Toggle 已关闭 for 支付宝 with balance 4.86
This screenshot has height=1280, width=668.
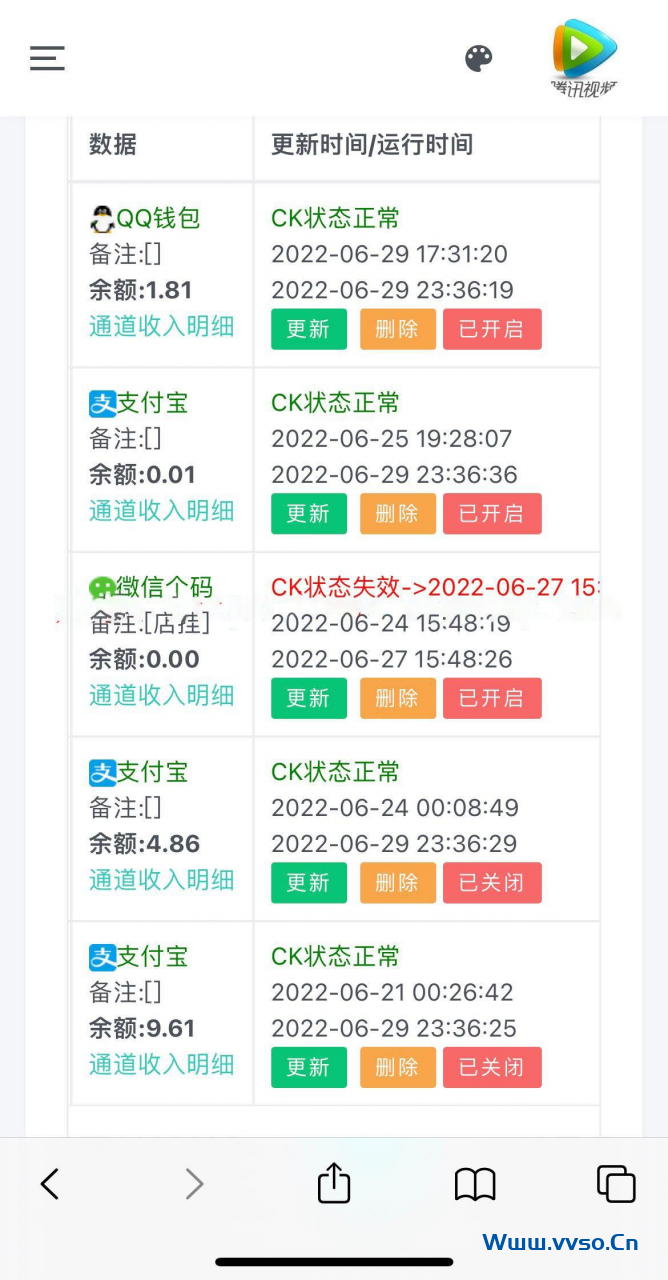point(491,882)
